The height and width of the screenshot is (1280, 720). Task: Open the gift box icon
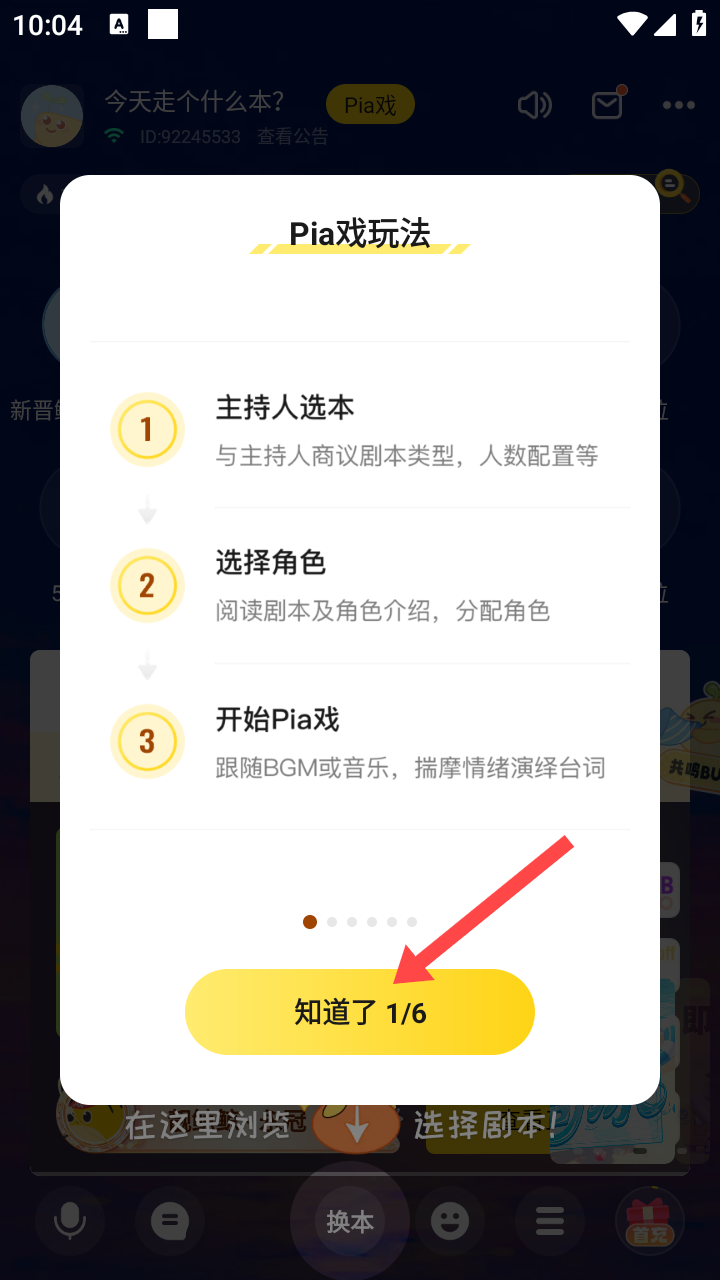tap(649, 1221)
